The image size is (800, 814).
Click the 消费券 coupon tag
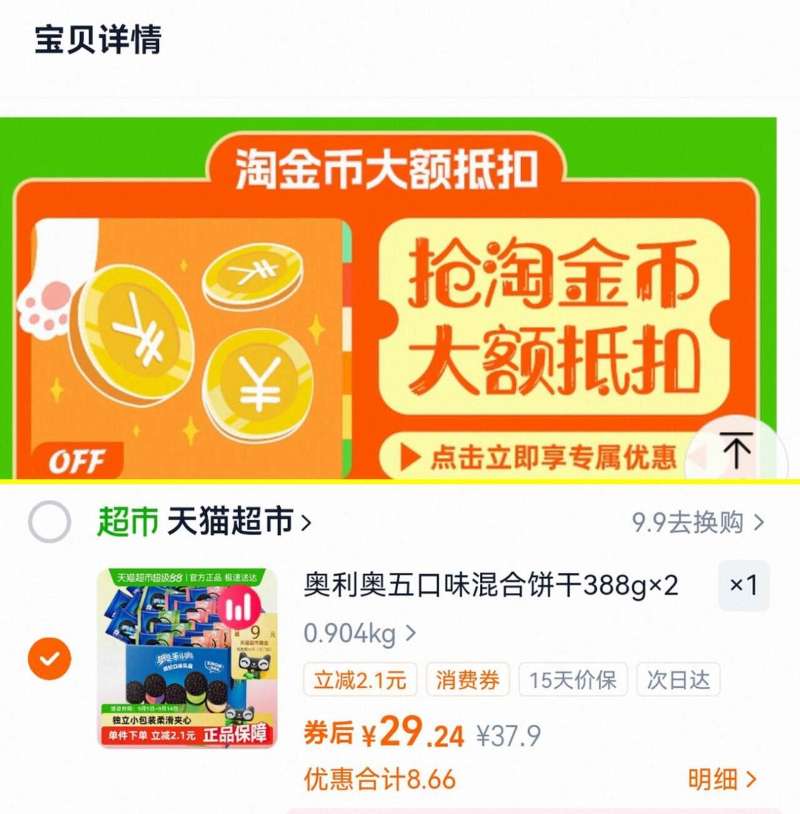coord(470,678)
